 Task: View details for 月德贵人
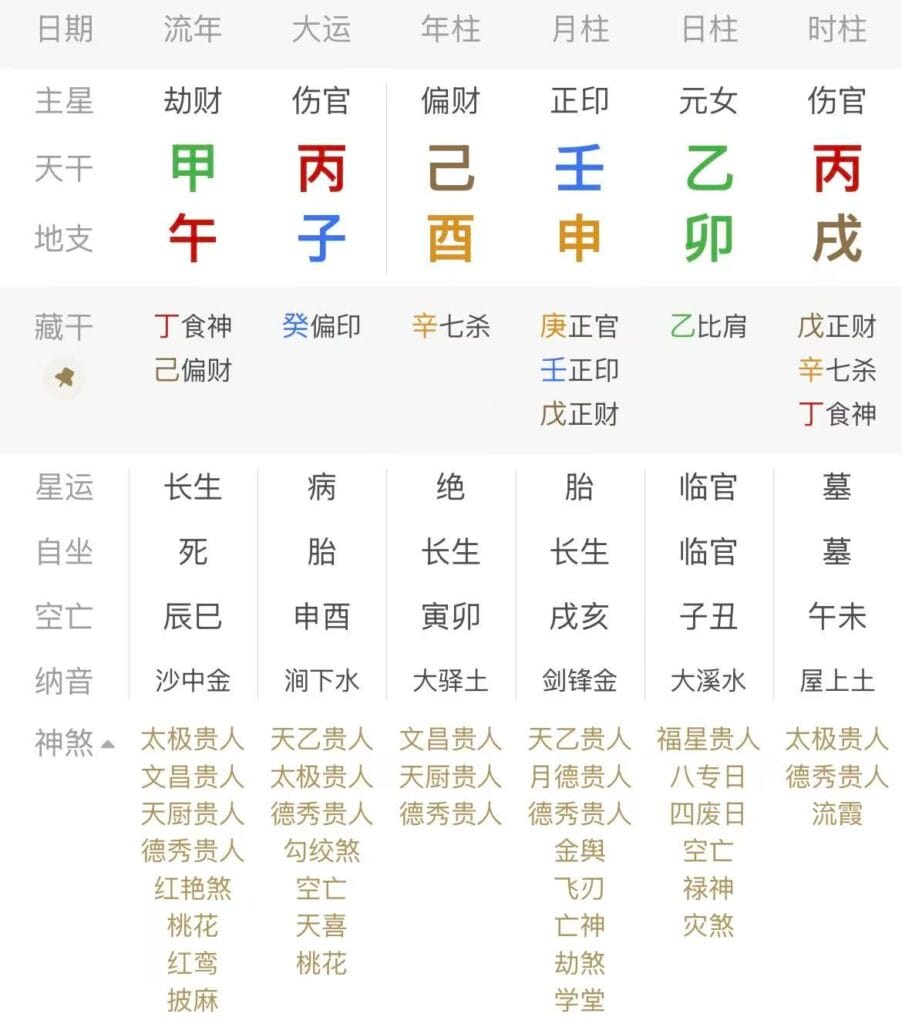(x=579, y=777)
